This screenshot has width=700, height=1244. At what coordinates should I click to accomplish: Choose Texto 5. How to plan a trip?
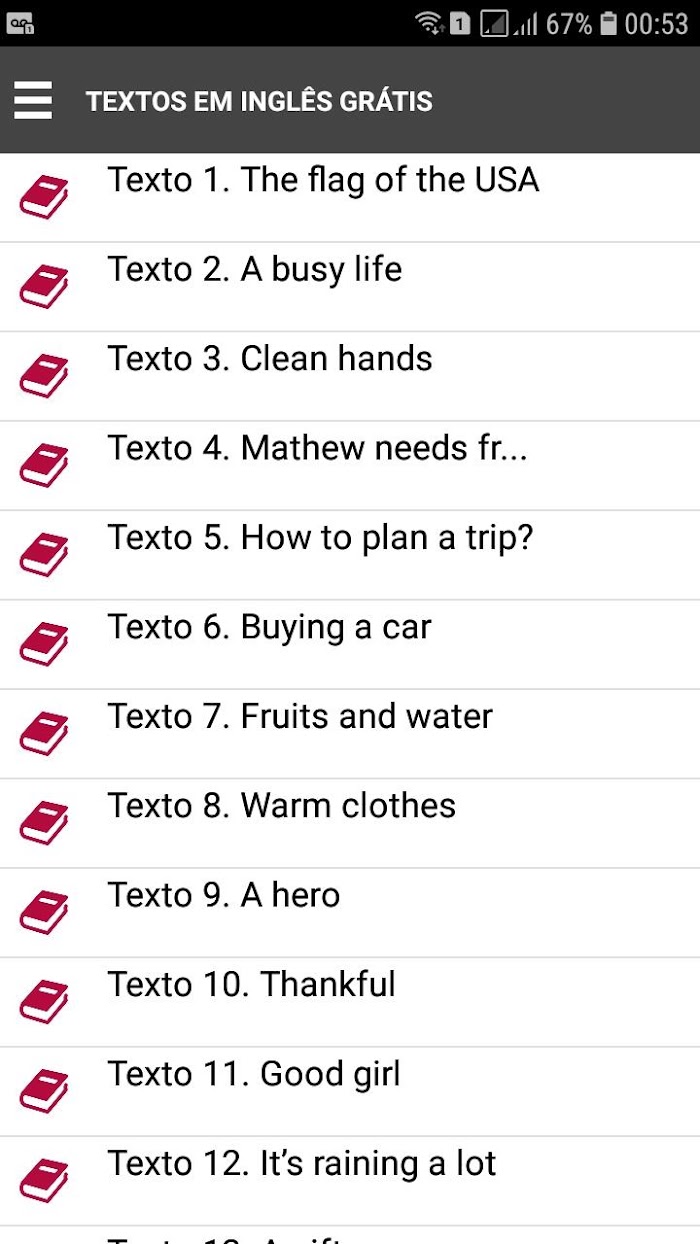(350, 556)
